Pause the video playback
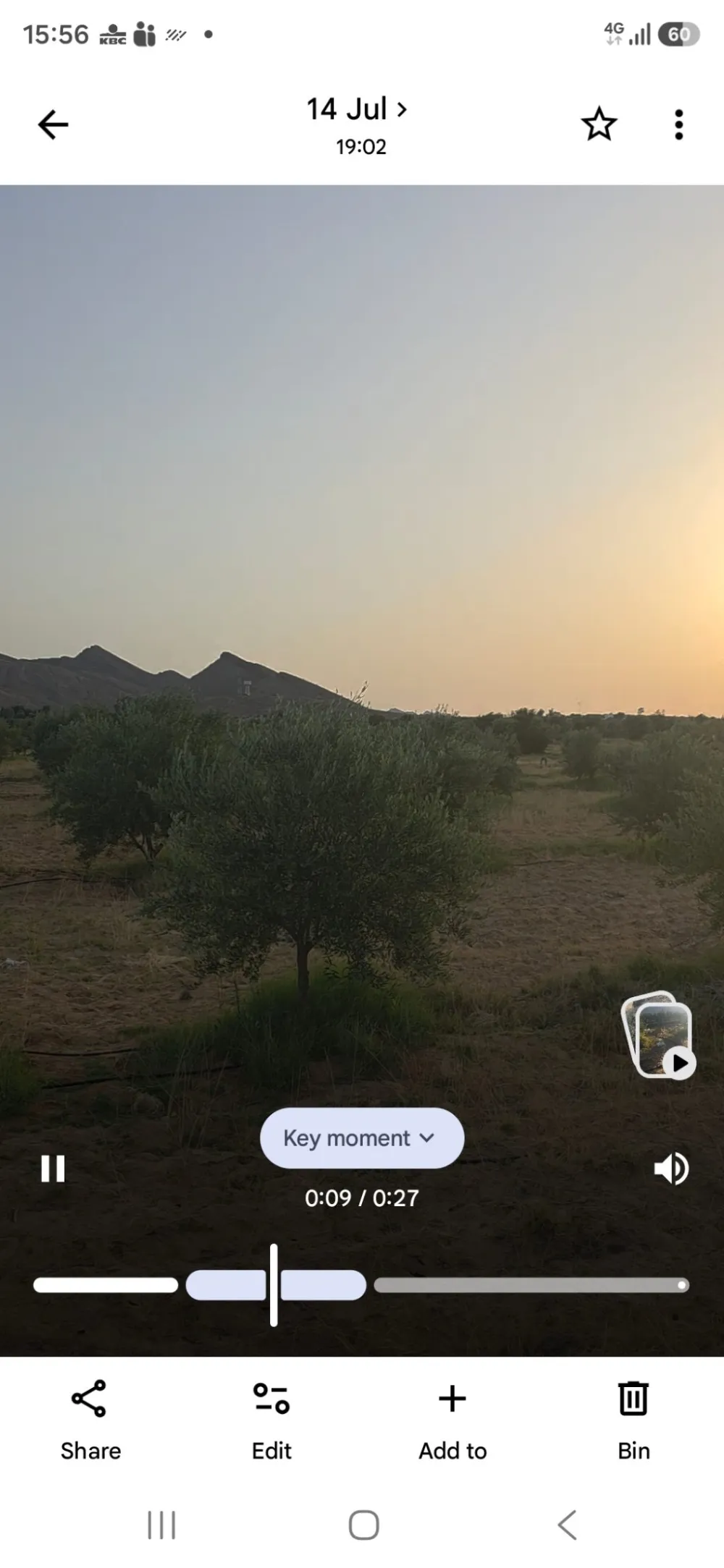This screenshot has width=724, height=1568. click(x=53, y=1168)
